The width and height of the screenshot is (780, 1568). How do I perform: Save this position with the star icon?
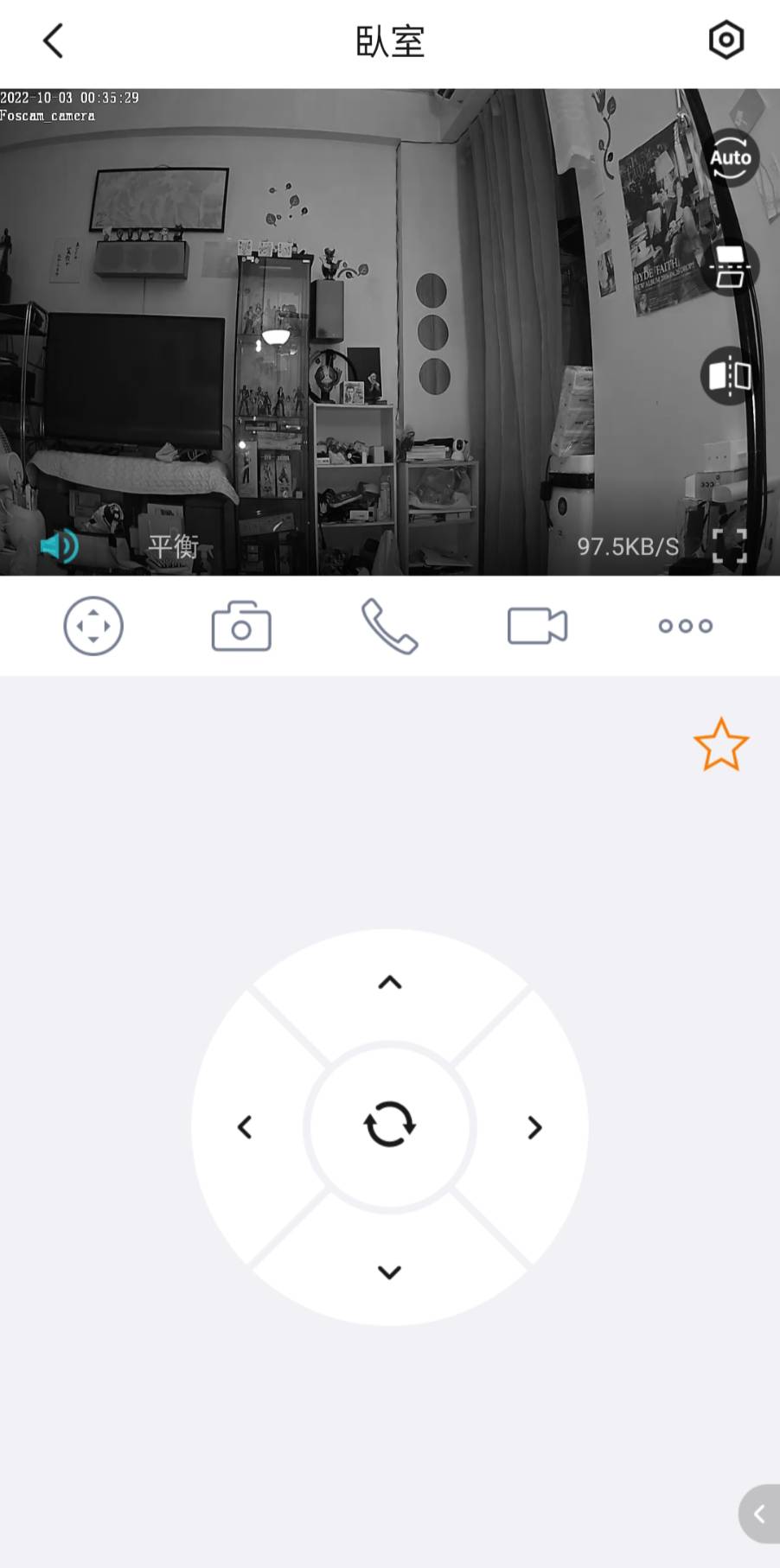tap(720, 744)
